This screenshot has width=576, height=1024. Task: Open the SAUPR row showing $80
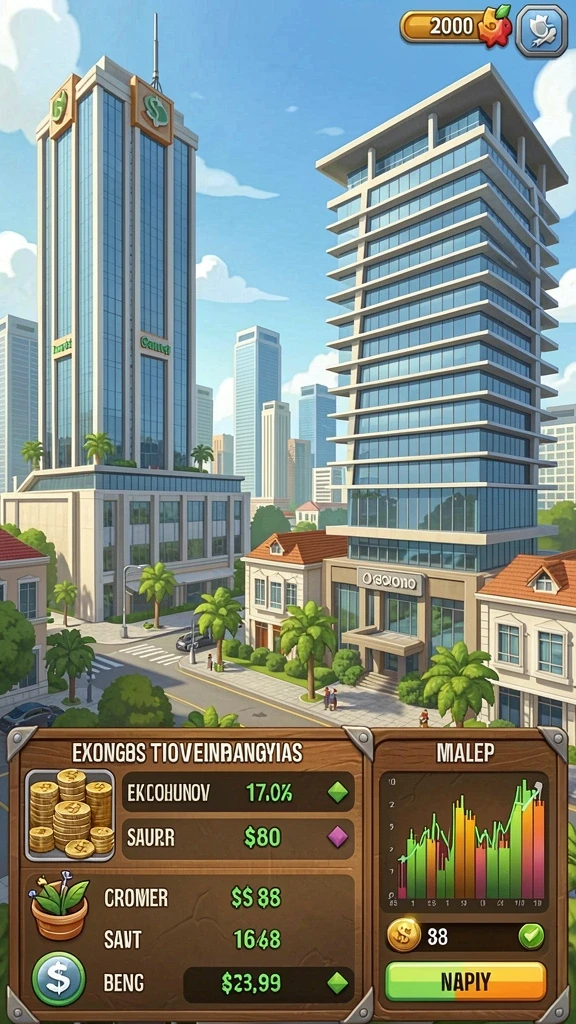238,838
